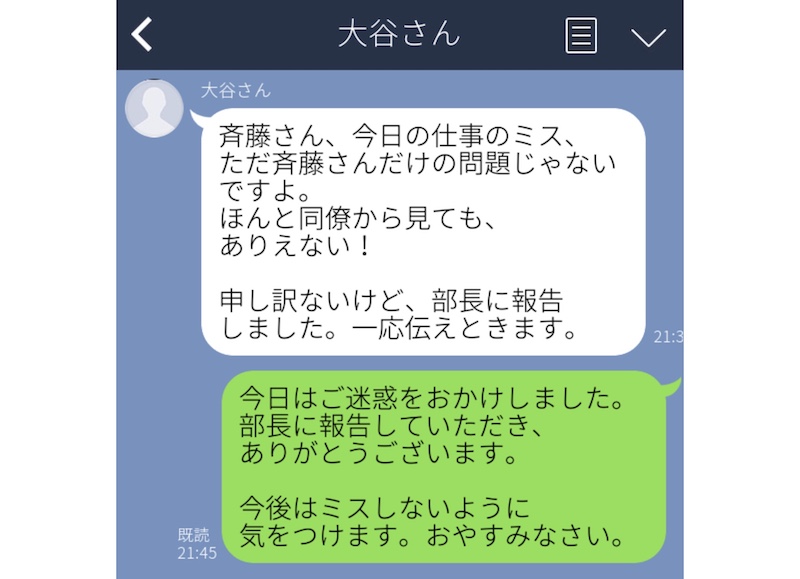
Task: Expand the chat menu chevron
Action: click(648, 37)
